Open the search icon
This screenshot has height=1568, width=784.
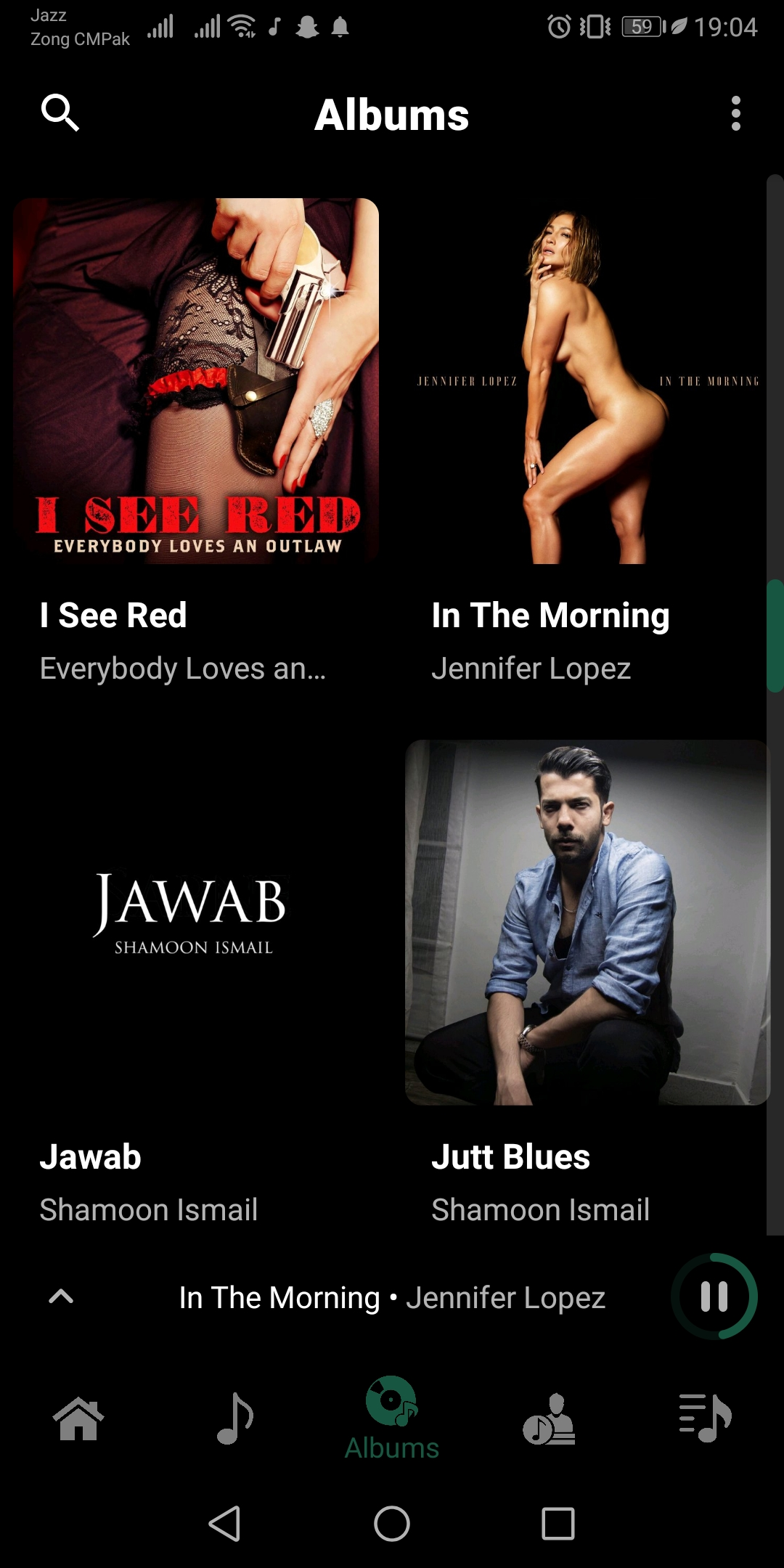(60, 113)
